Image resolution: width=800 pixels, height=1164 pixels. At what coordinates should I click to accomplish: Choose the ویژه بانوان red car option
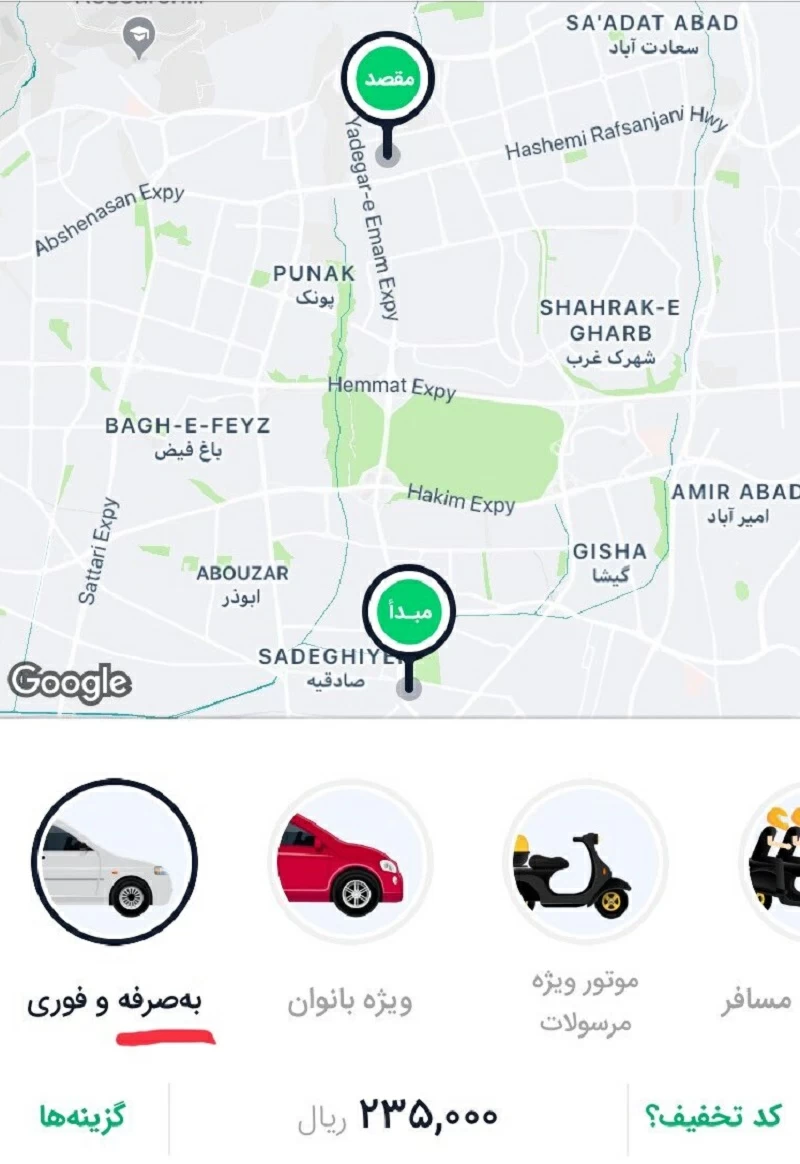click(350, 862)
